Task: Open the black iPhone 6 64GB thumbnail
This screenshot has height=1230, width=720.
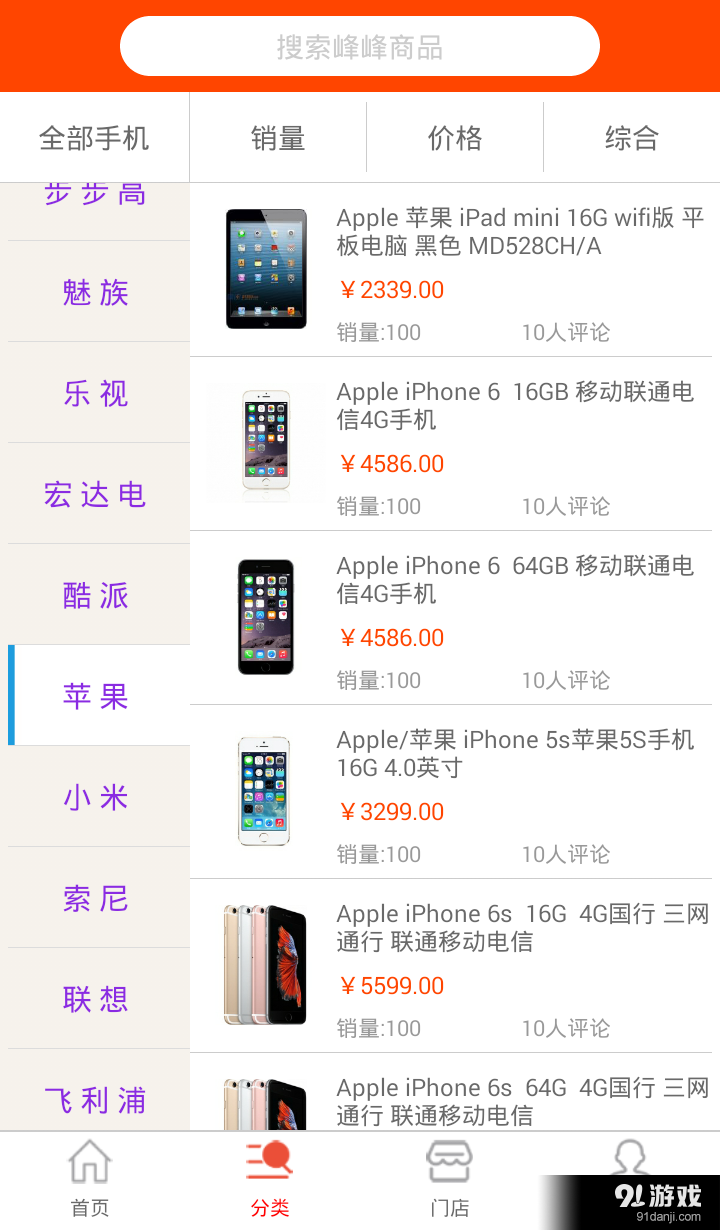Action: [x=265, y=616]
